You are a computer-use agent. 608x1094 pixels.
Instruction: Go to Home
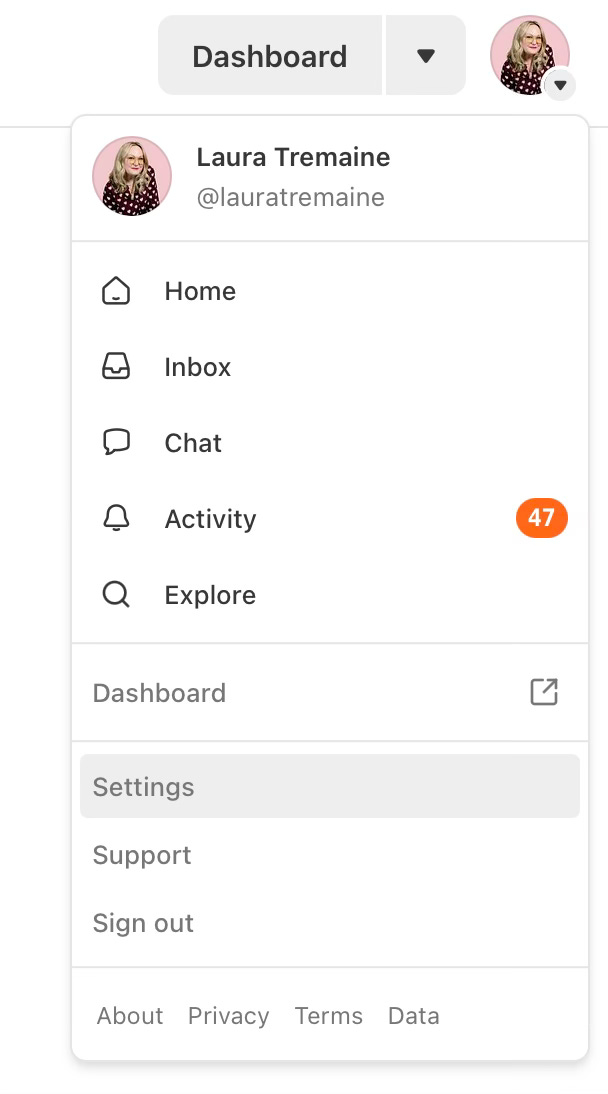(200, 292)
